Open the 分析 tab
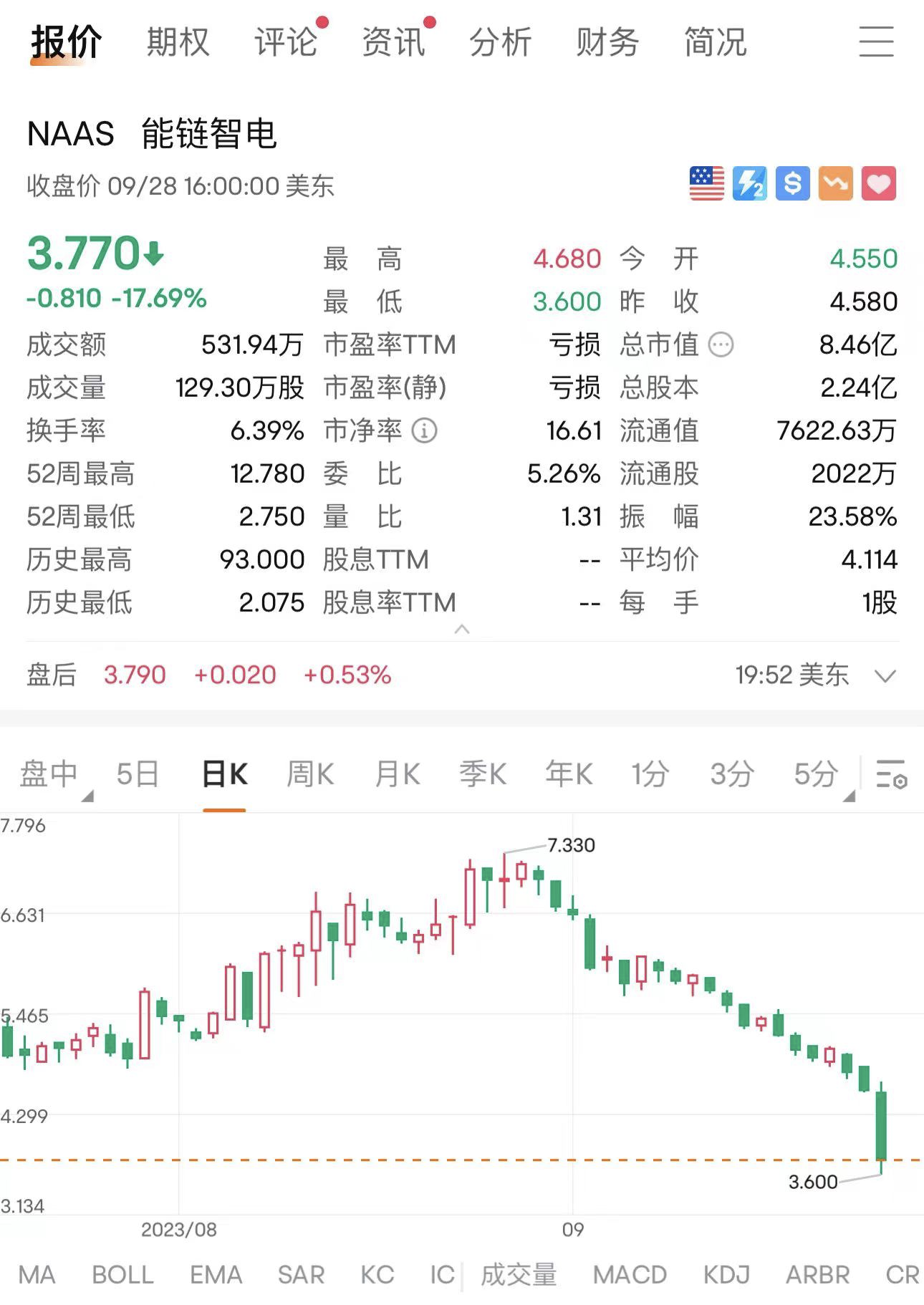Screen dimensions: 924x1305 pos(500,42)
